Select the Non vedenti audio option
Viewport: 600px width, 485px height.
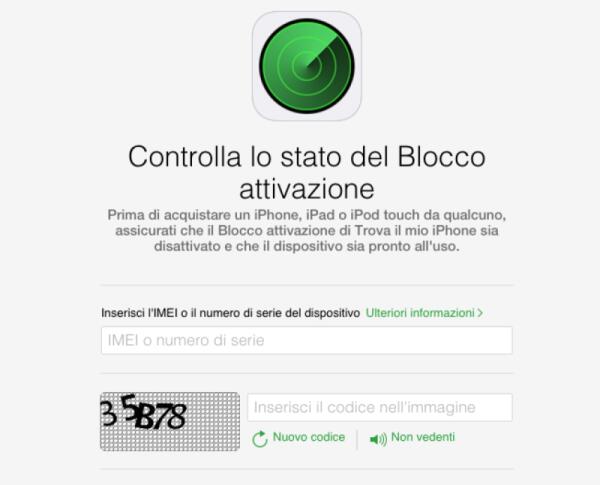pyautogui.click(x=412, y=438)
